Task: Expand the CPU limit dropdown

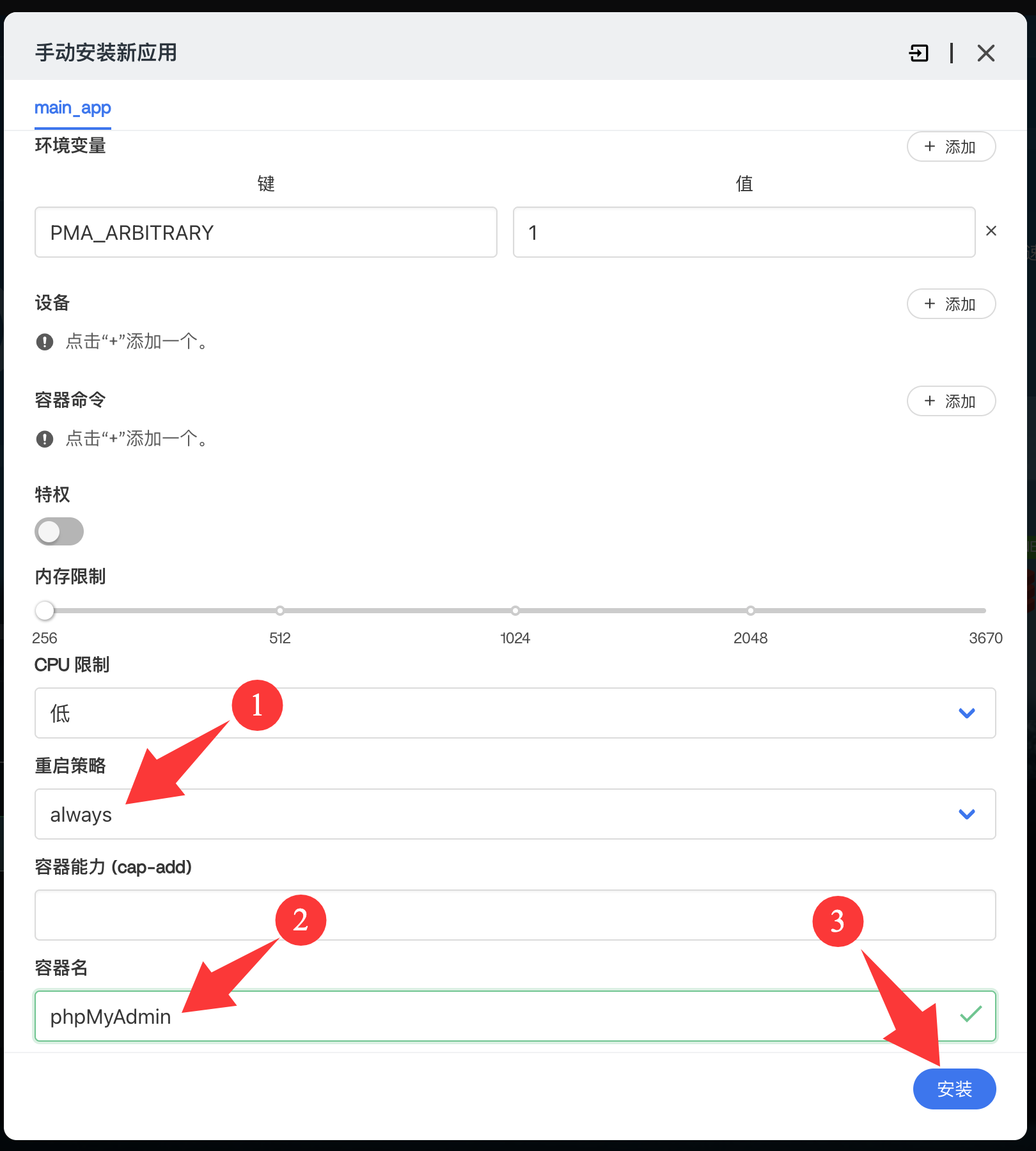Action: pos(515,713)
